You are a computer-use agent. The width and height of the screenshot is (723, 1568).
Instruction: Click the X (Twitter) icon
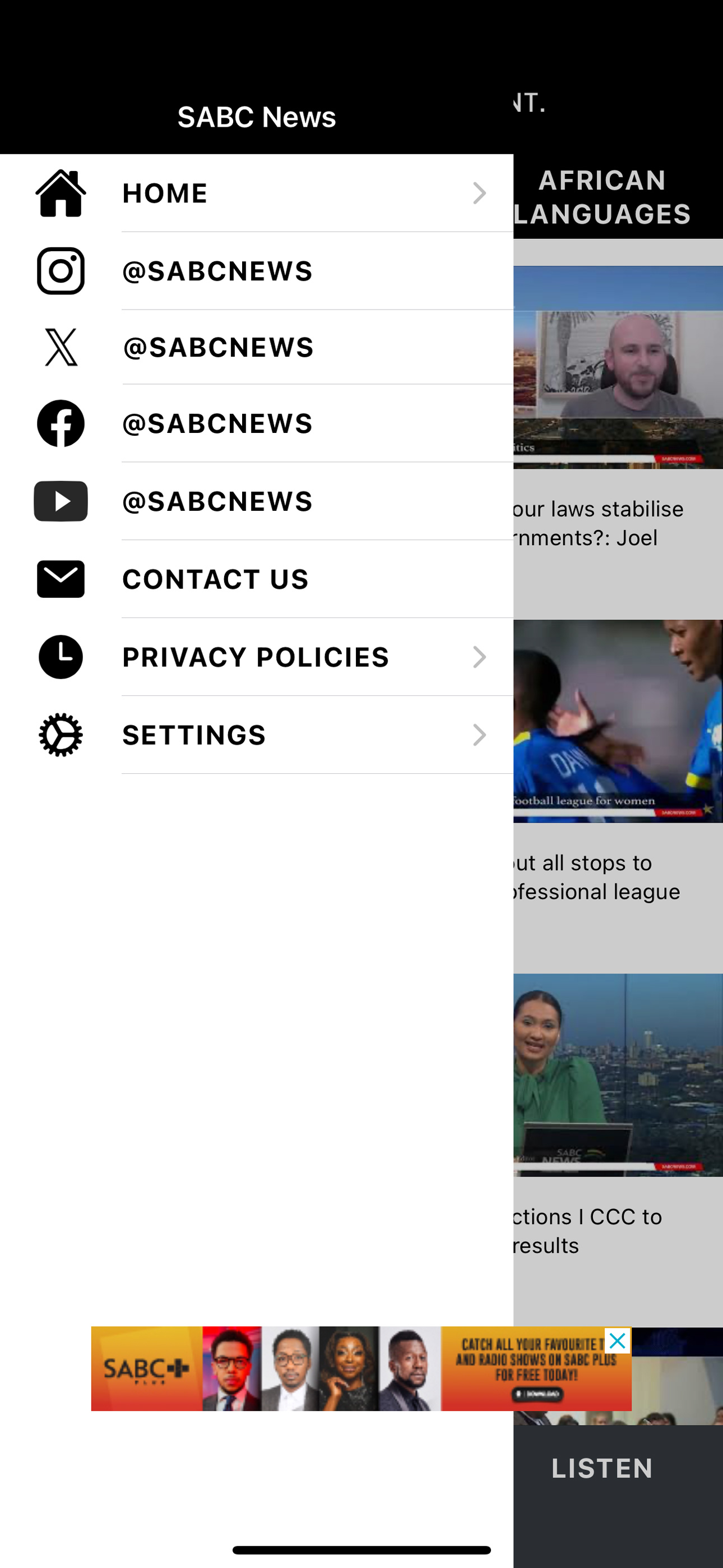(x=61, y=348)
